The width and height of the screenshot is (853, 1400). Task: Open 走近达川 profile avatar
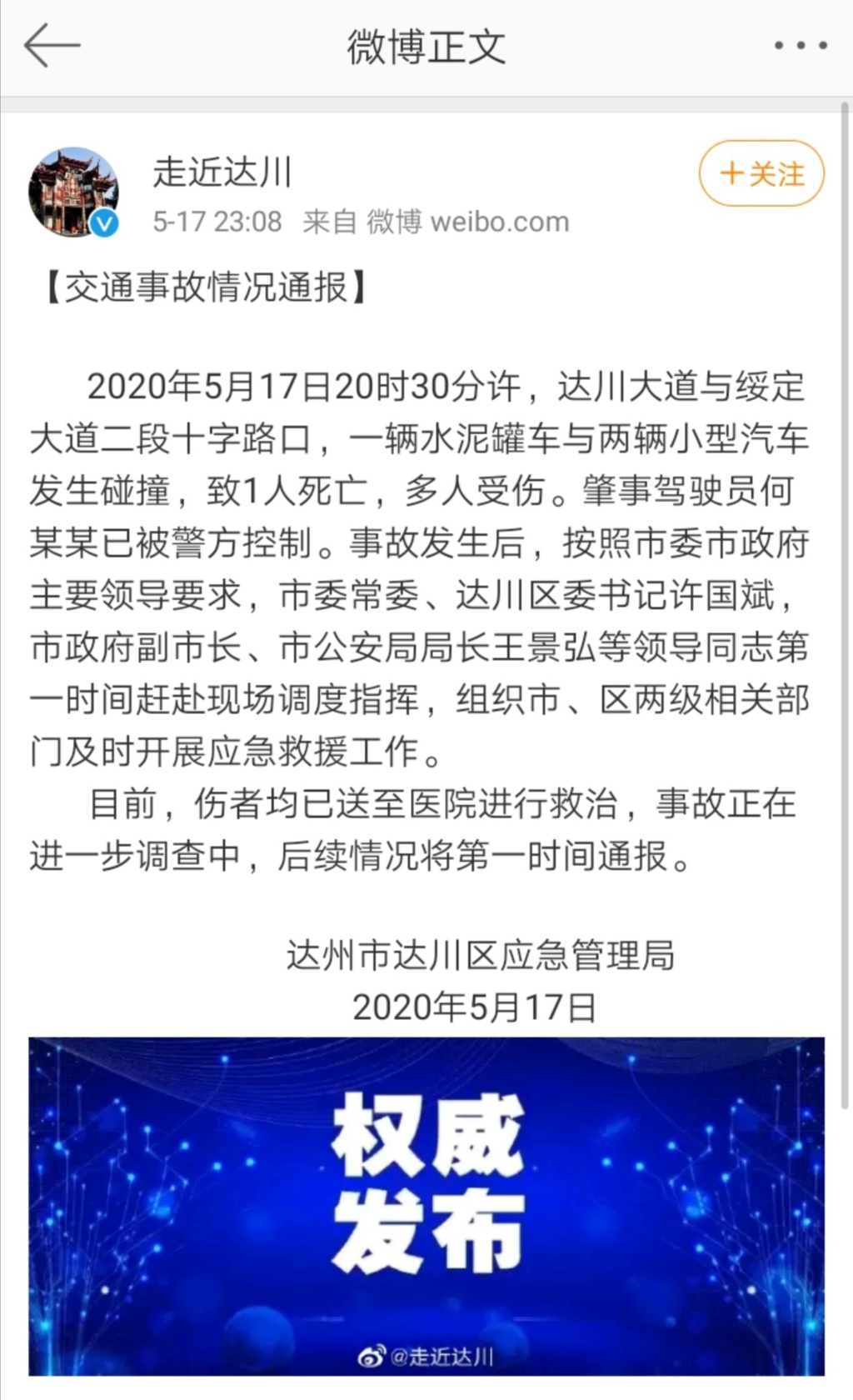tap(73, 192)
